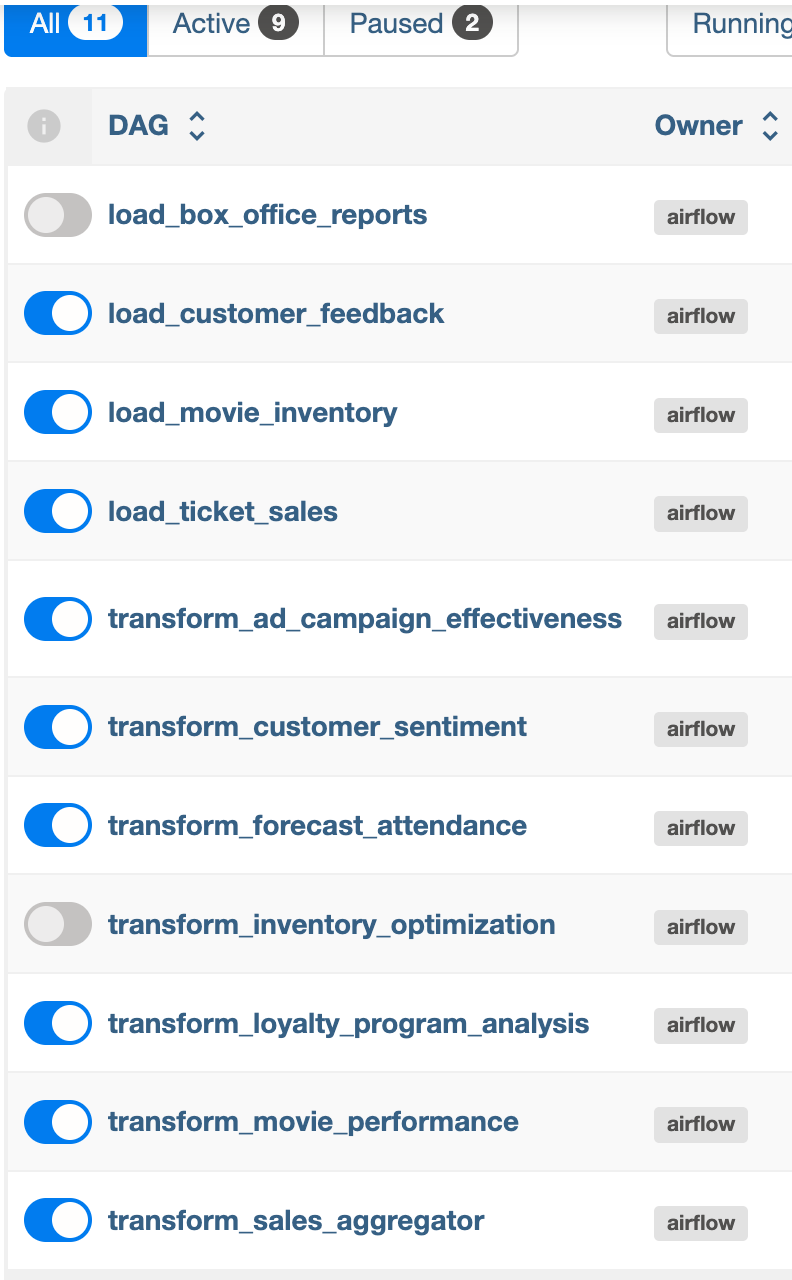The width and height of the screenshot is (792, 1280).
Task: Unpause the load_box_office_reports DAG
Action: tap(58, 215)
